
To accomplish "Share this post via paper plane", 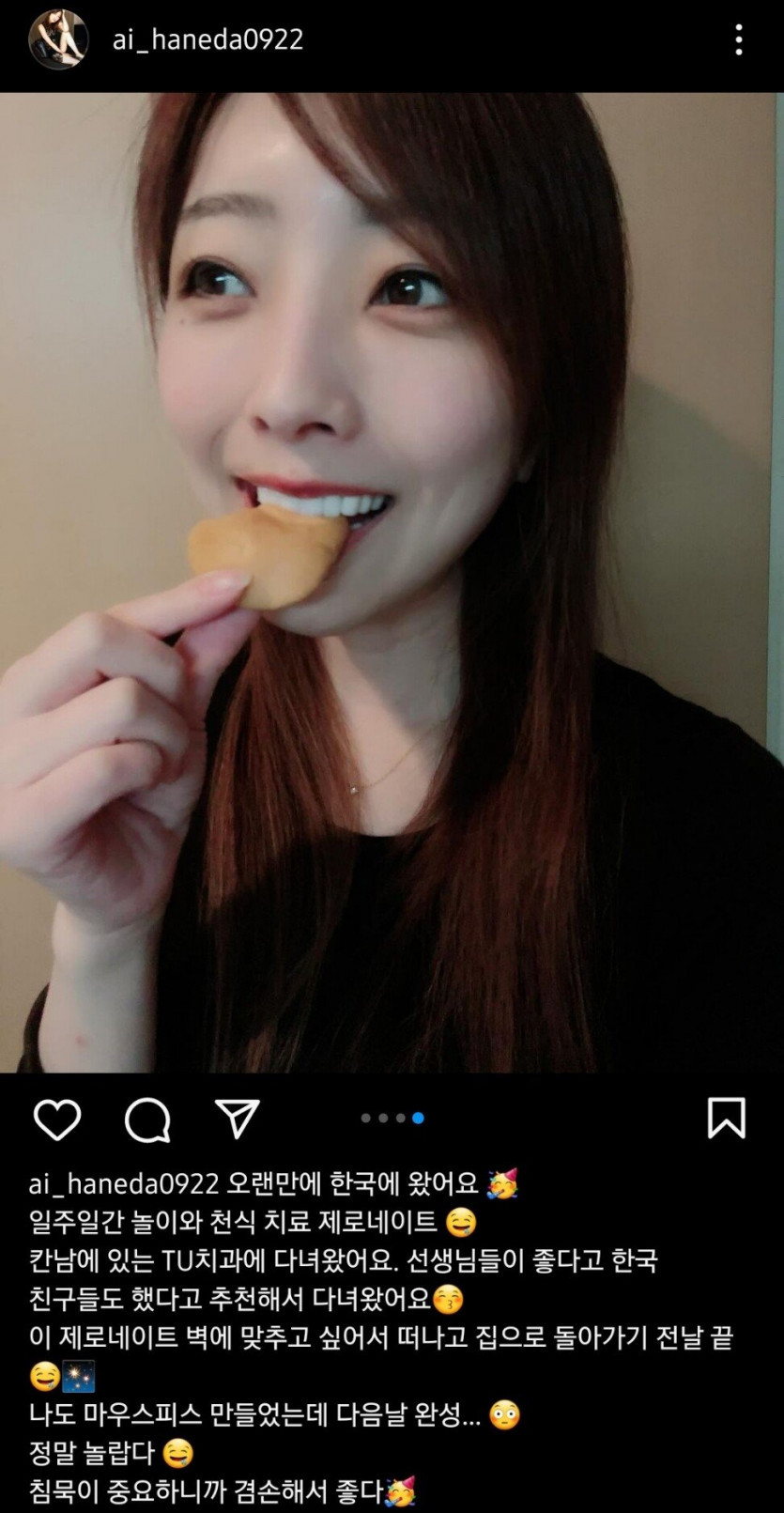I will tap(237, 1119).
